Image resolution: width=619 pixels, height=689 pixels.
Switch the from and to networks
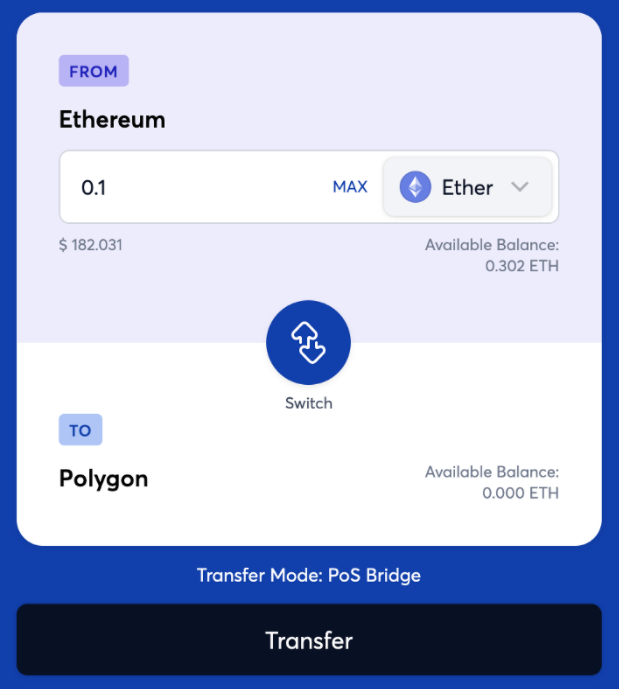click(x=308, y=343)
